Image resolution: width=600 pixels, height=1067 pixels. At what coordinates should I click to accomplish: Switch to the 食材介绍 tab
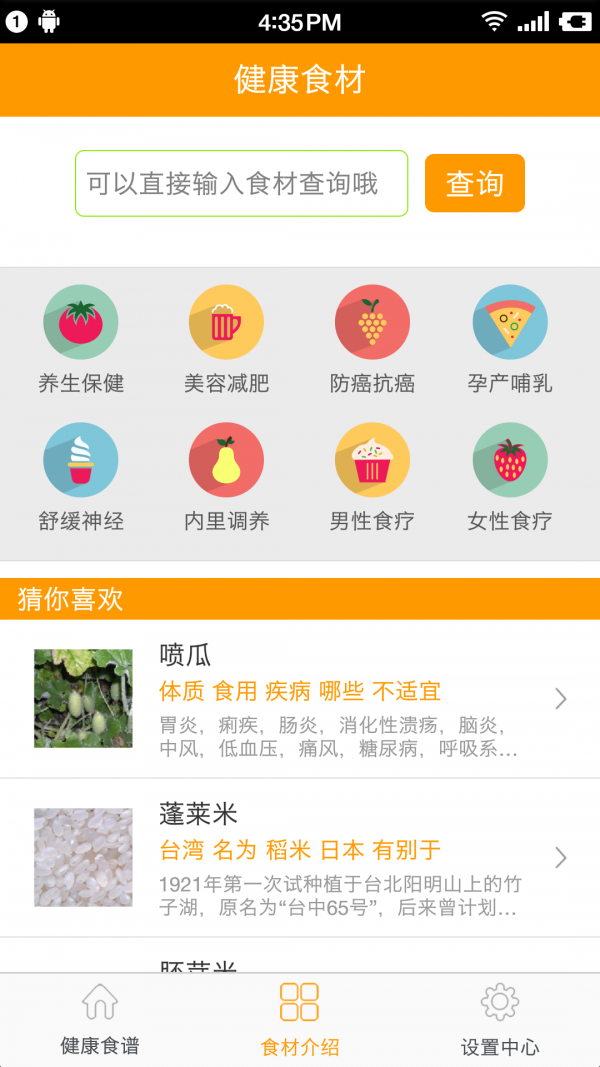pyautogui.click(x=300, y=1020)
